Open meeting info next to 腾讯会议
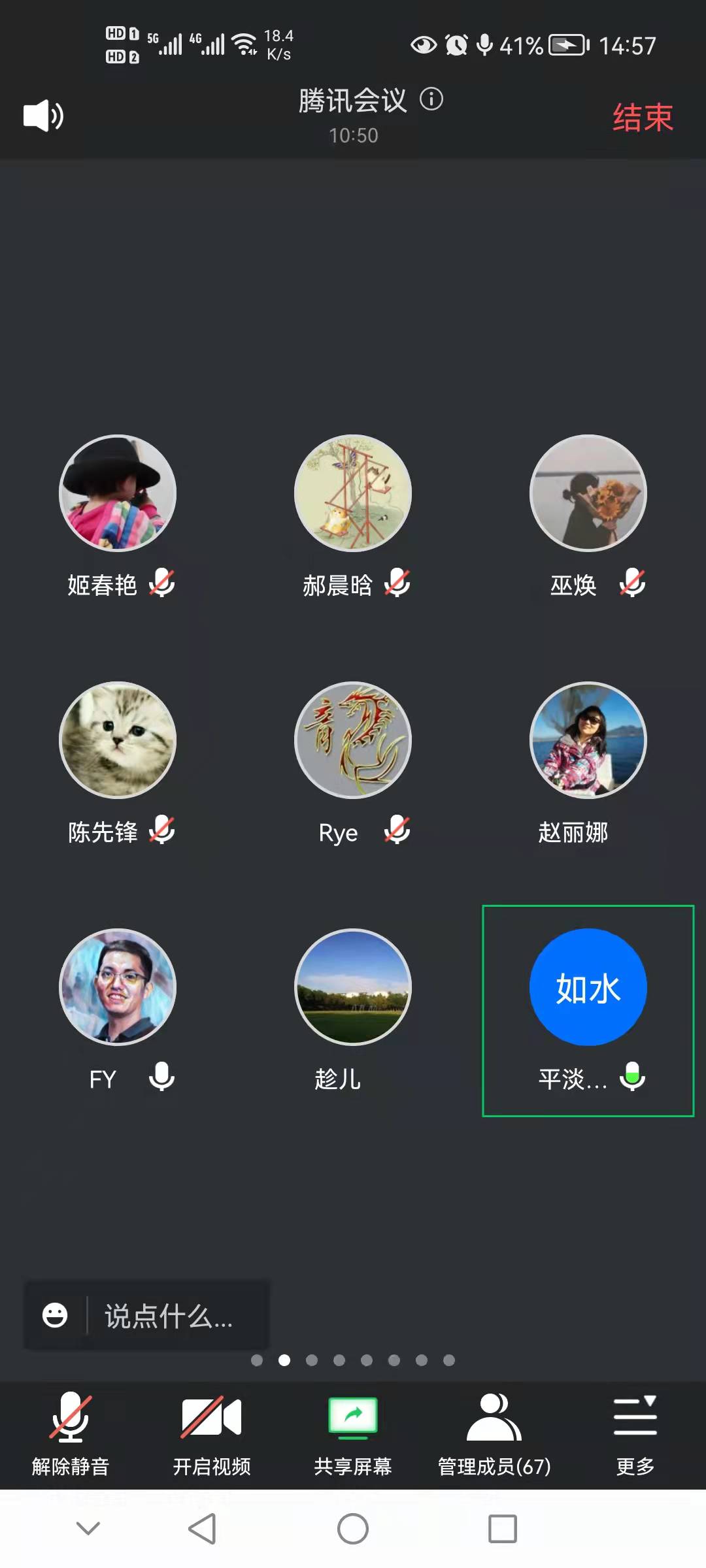 [431, 99]
